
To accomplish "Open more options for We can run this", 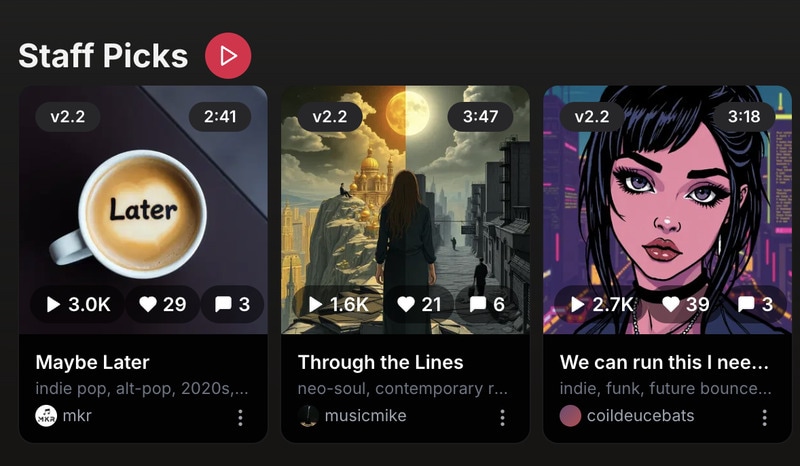I will [764, 417].
